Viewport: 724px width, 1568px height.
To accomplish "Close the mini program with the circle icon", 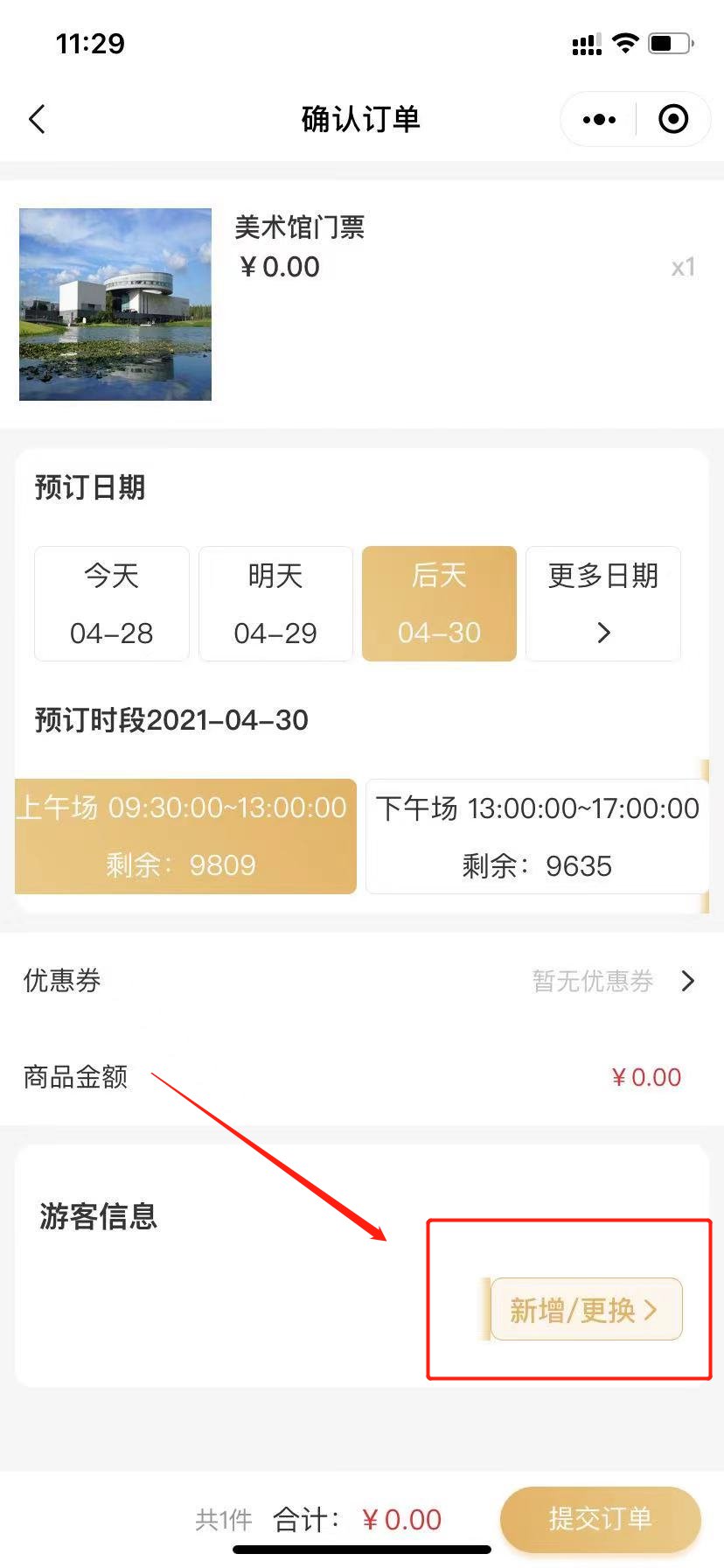I will 672,120.
